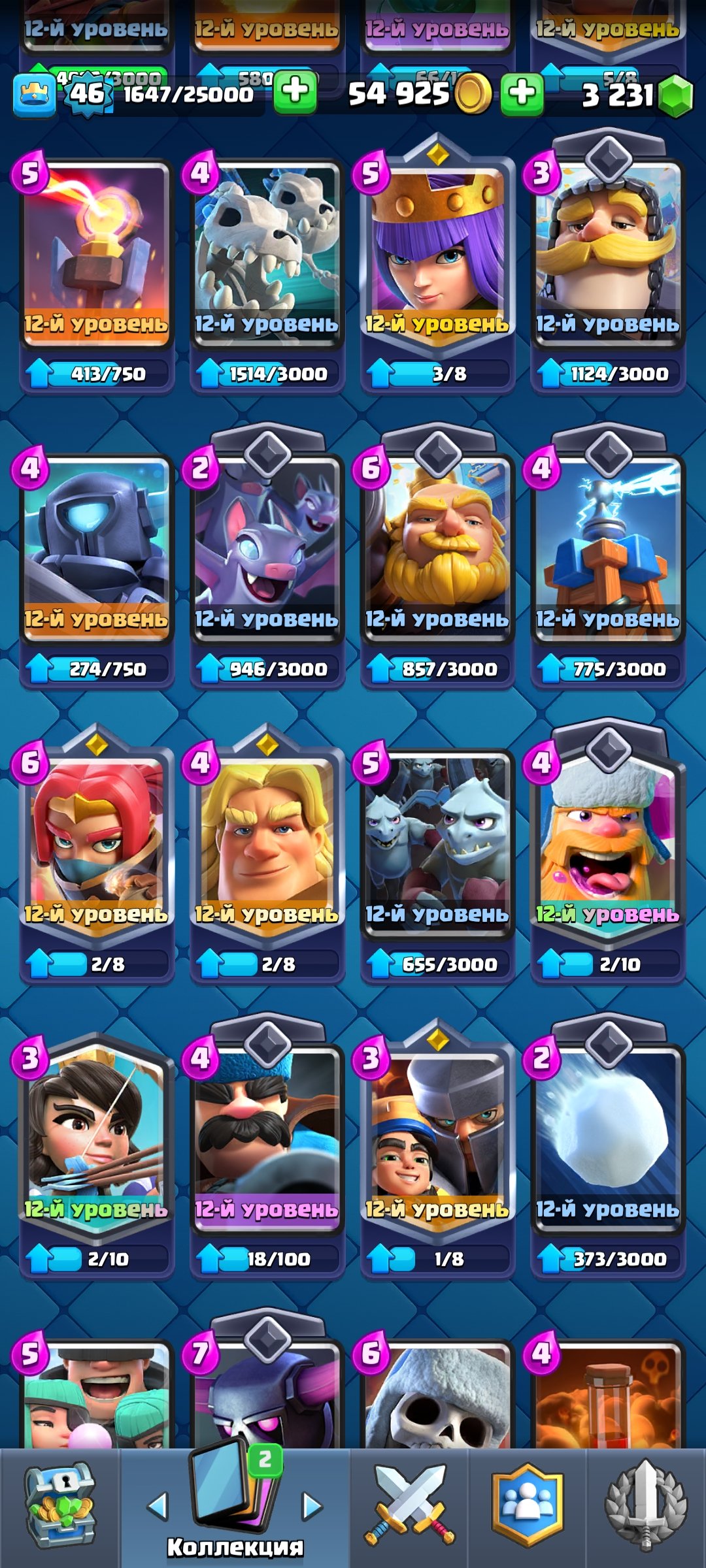This screenshot has width=706, height=1568.
Task: Select the Mini P.E.K.K.A card
Action: click(96, 546)
